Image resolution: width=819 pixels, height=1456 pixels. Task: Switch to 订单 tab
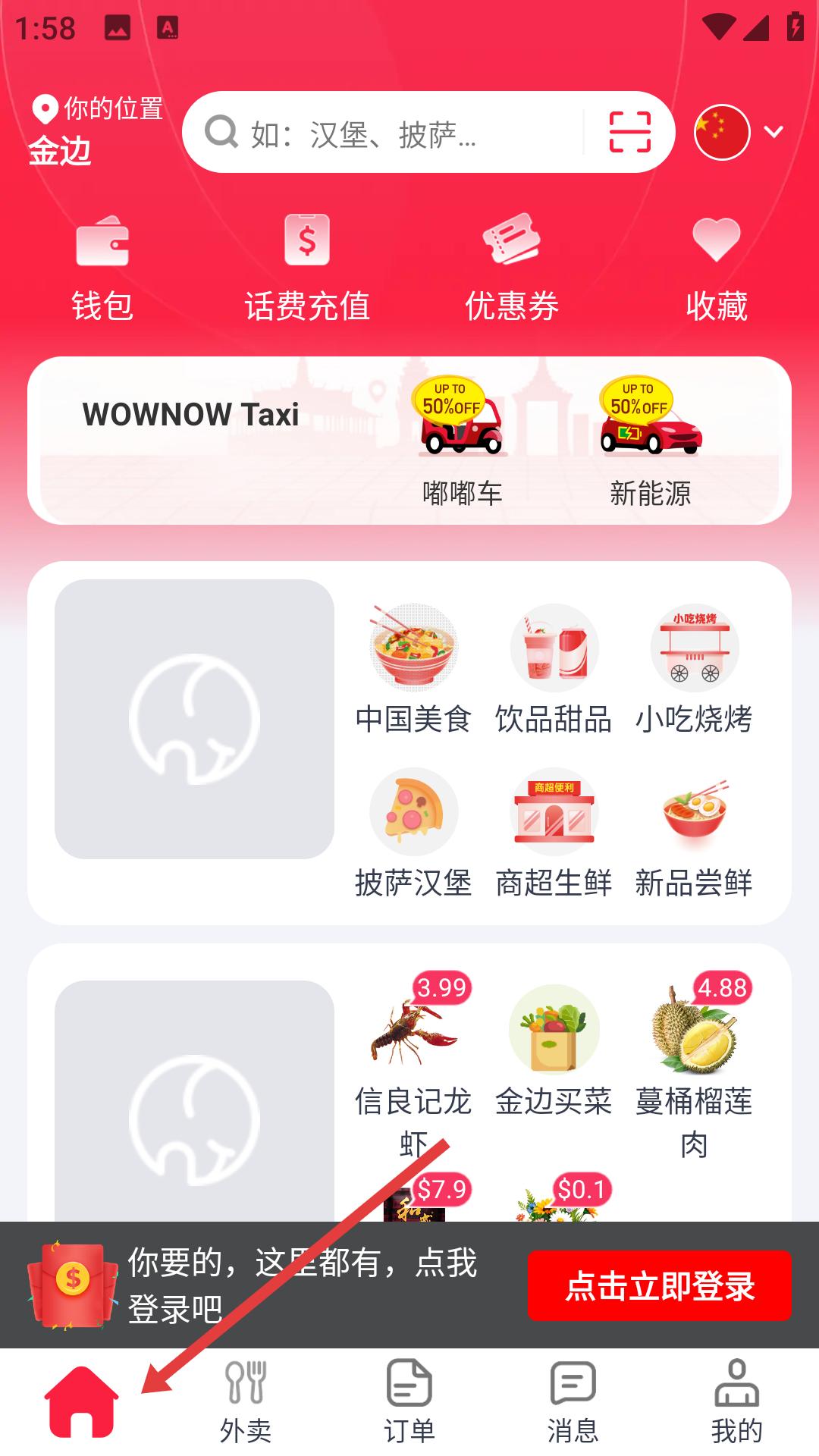click(x=409, y=1401)
